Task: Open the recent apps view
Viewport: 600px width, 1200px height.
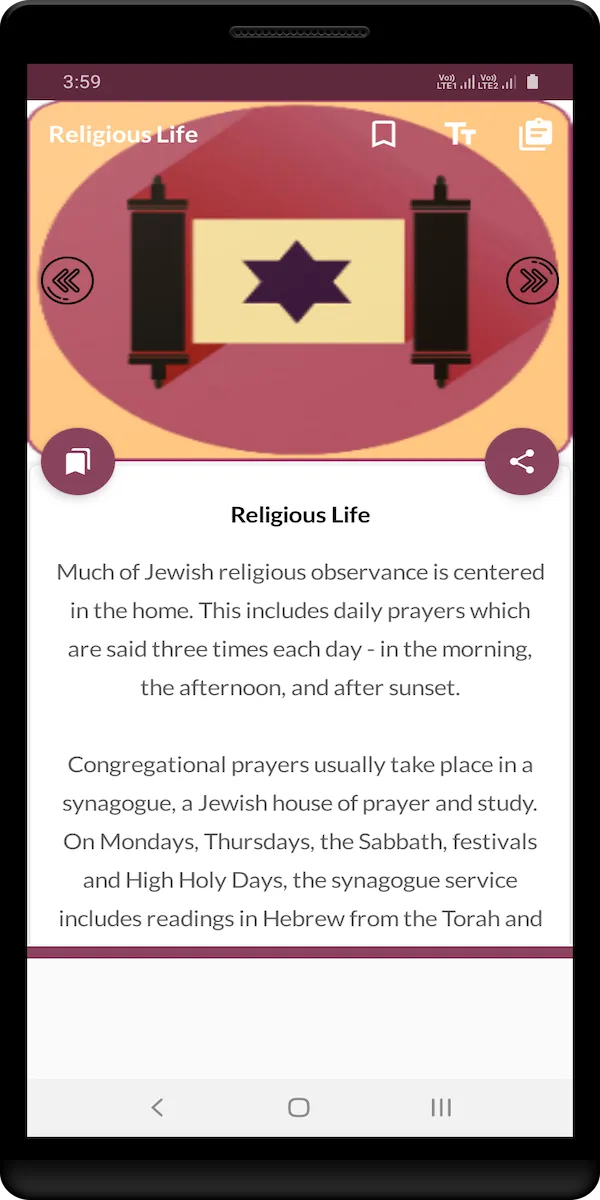Action: pyautogui.click(x=441, y=1107)
